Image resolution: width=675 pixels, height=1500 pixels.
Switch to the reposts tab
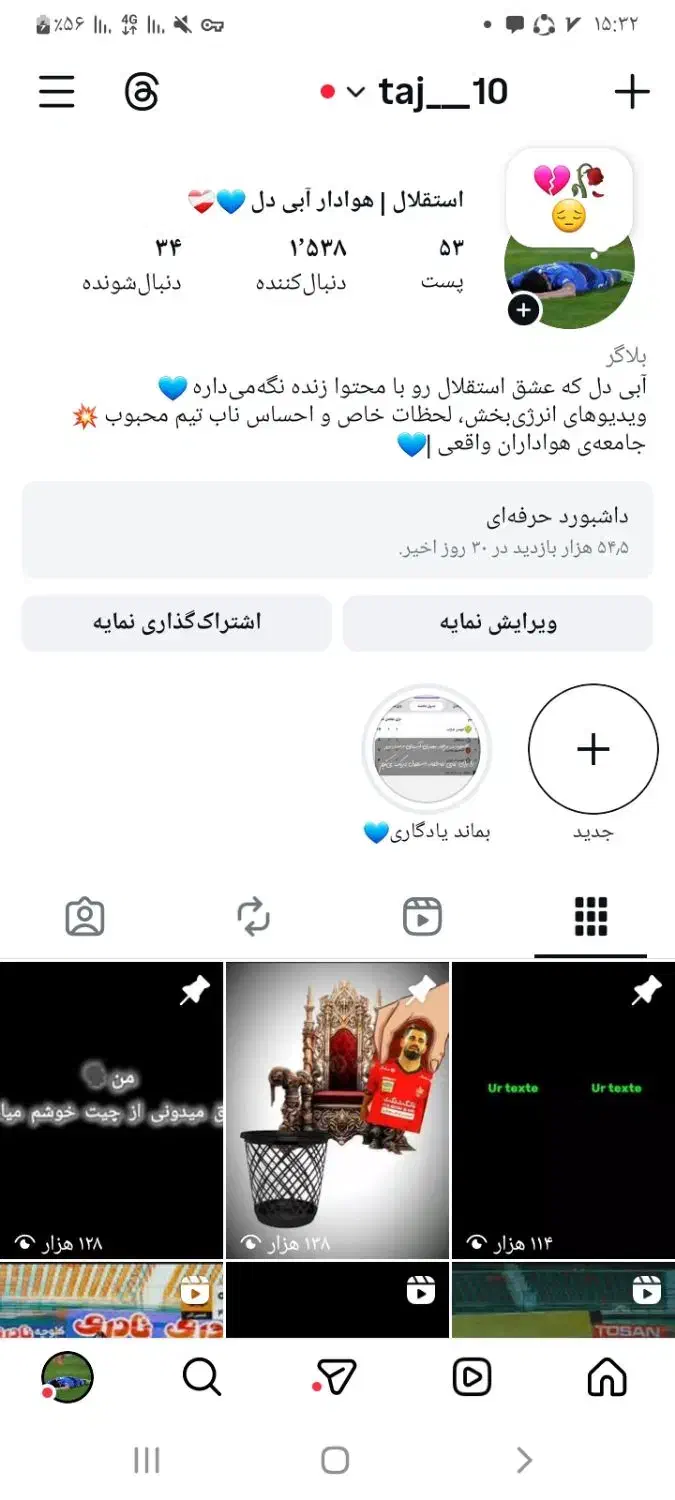tap(253, 916)
